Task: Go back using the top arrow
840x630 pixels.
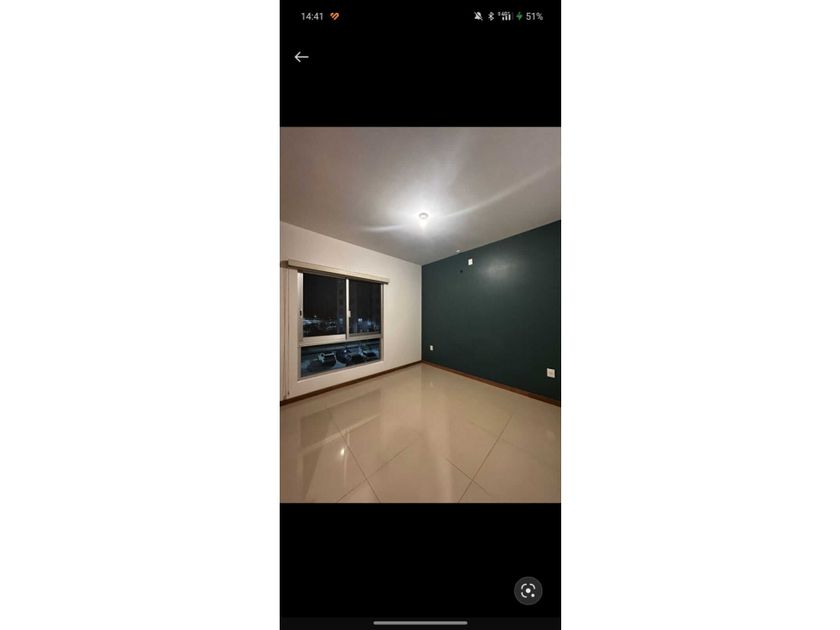Action: click(x=301, y=57)
